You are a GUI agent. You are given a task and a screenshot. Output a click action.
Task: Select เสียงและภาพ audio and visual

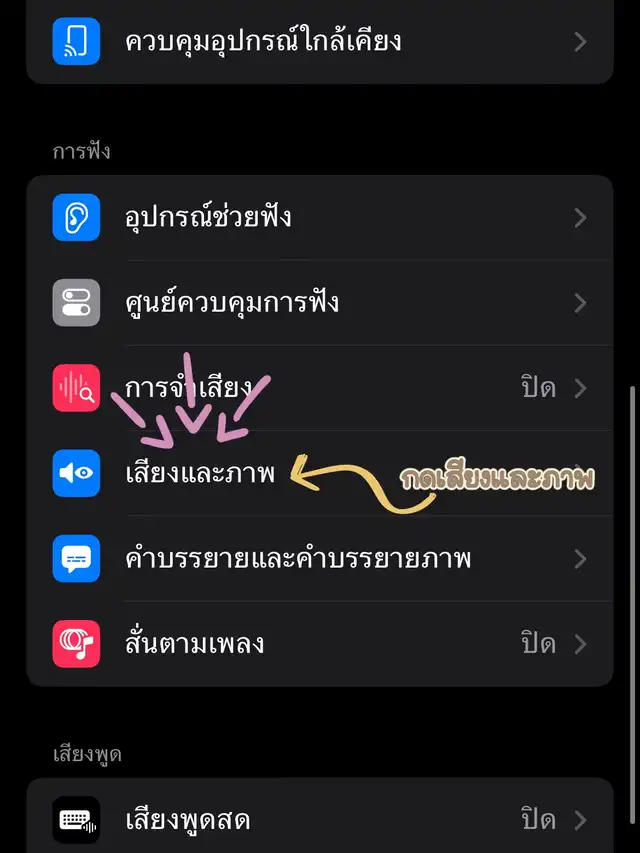click(200, 473)
